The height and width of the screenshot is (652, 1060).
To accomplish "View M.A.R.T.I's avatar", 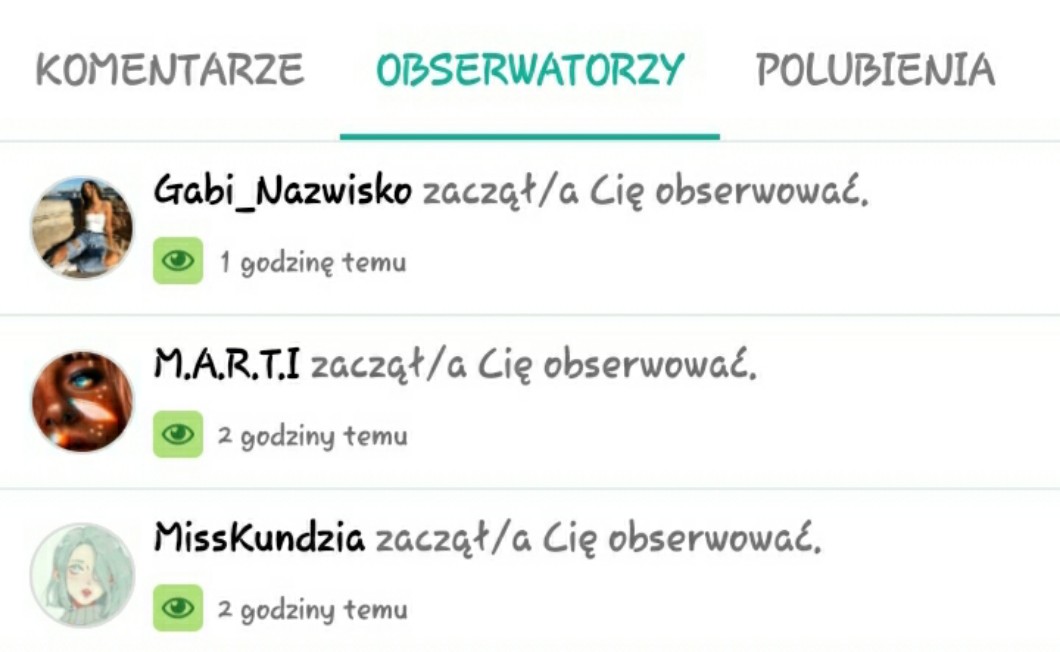I will point(81,402).
